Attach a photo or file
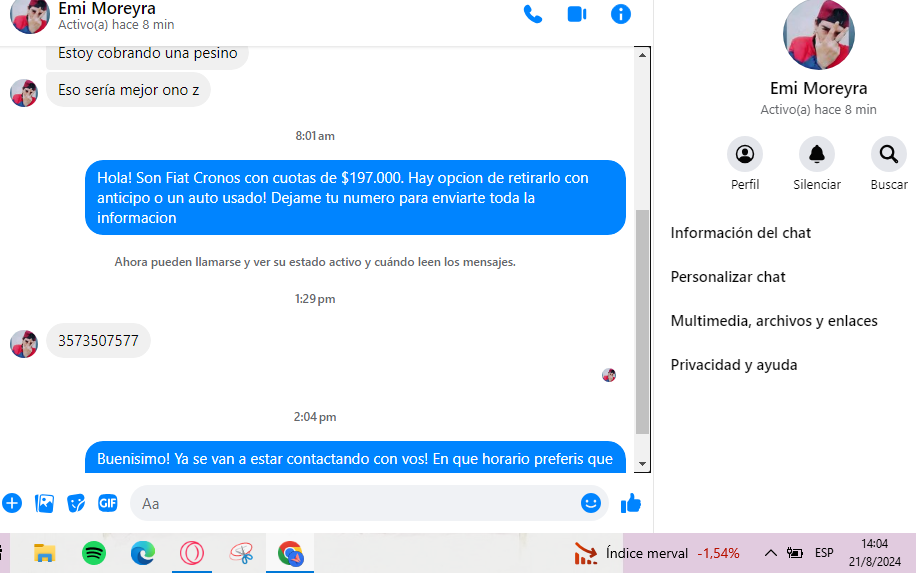916x573 pixels. pos(44,503)
